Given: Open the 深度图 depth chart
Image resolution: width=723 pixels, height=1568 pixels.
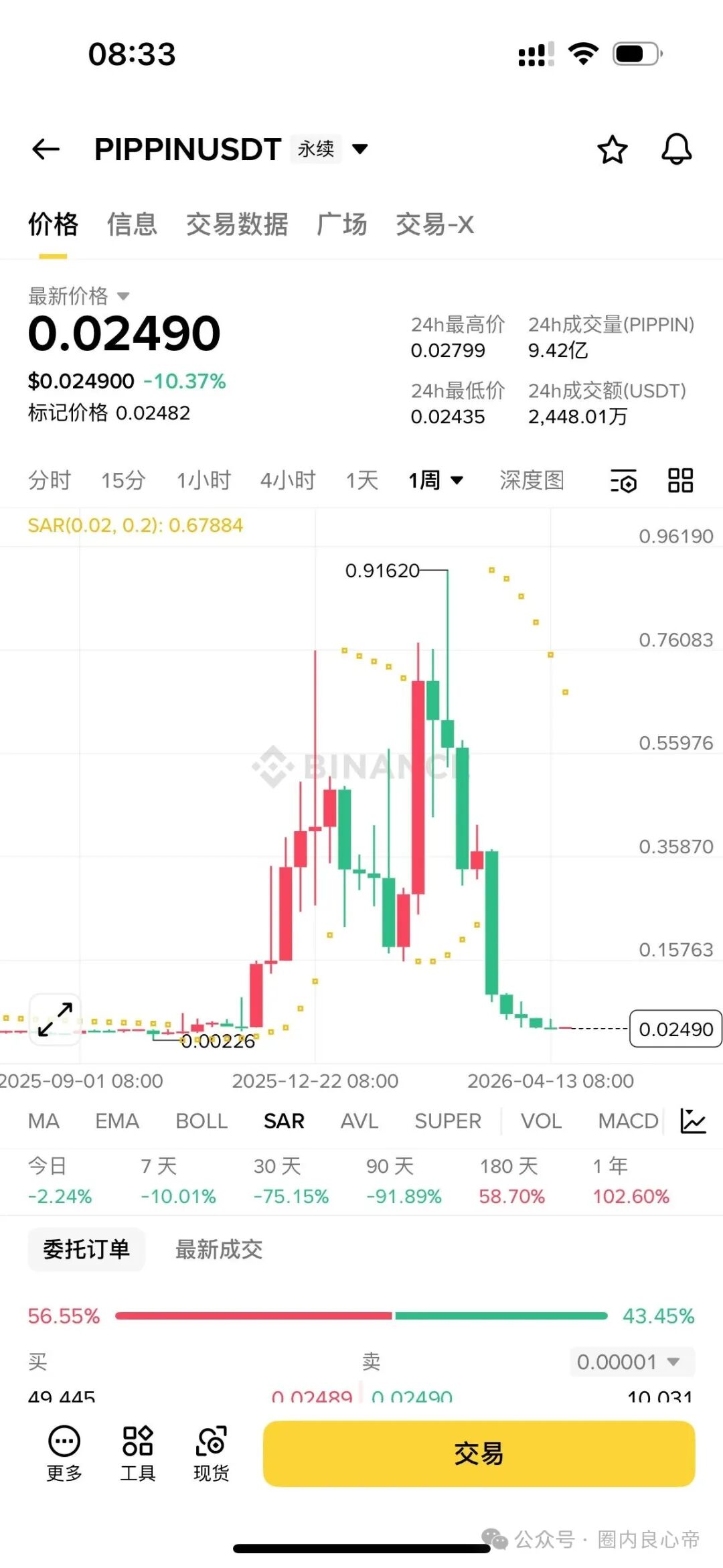Looking at the screenshot, I should (532, 480).
